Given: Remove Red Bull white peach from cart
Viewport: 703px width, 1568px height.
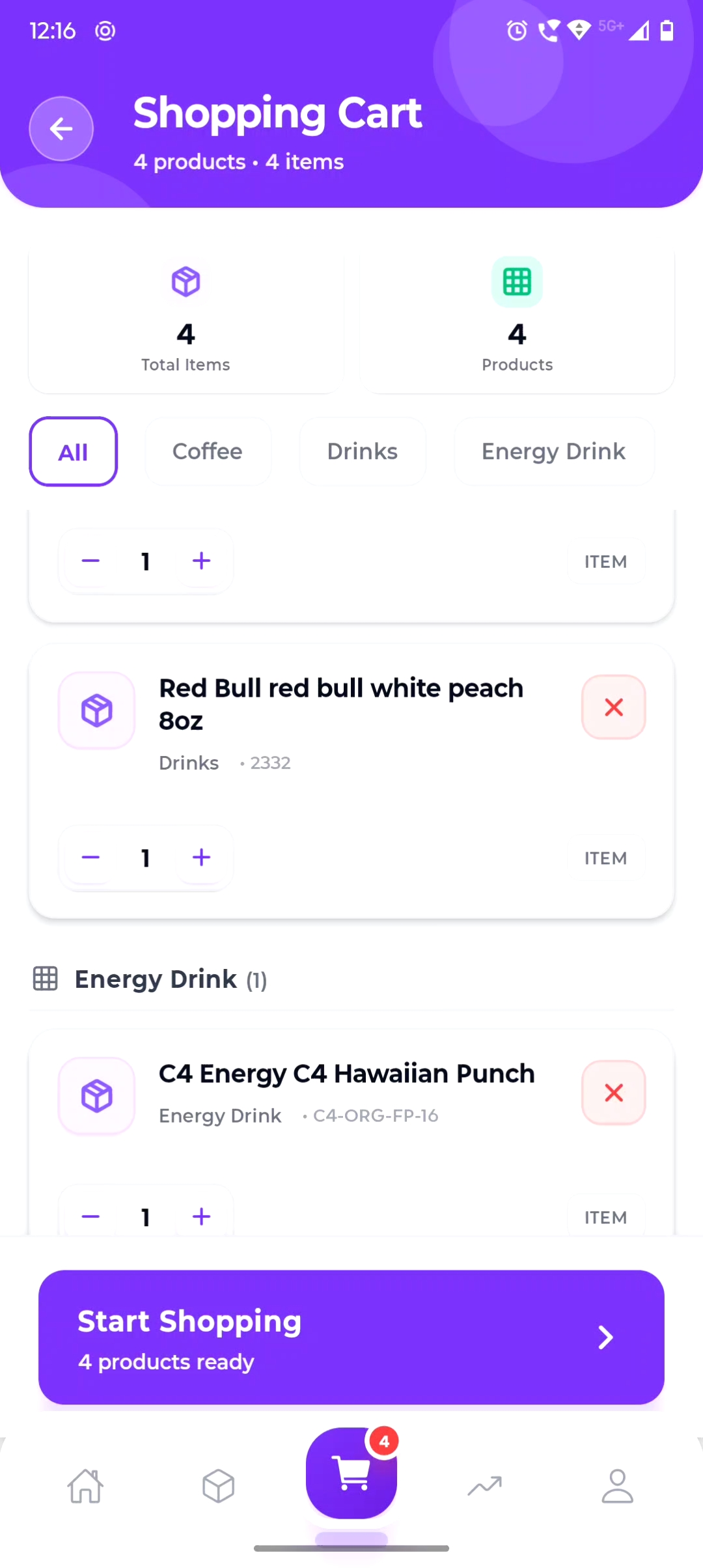Looking at the screenshot, I should 613,707.
